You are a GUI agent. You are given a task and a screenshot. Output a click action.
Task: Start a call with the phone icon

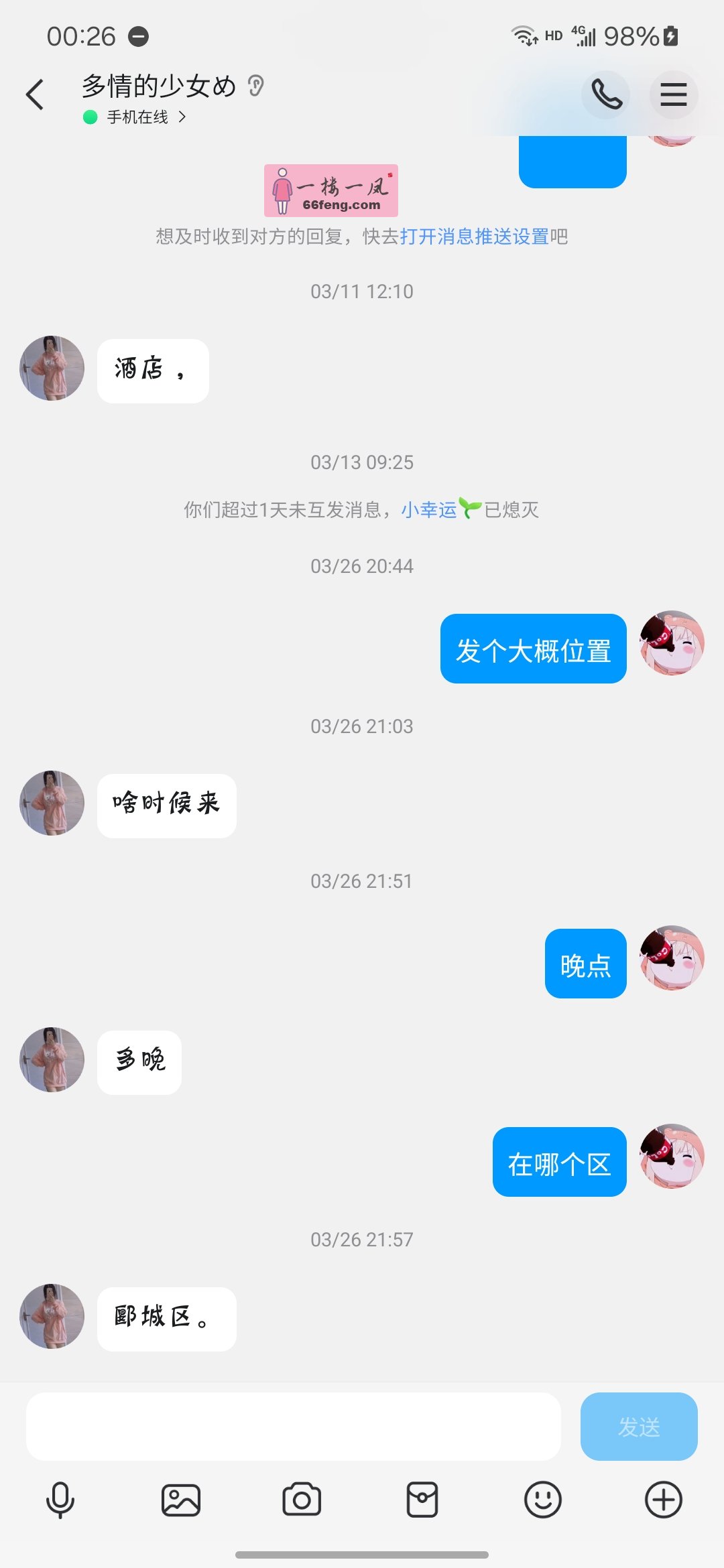(x=605, y=95)
